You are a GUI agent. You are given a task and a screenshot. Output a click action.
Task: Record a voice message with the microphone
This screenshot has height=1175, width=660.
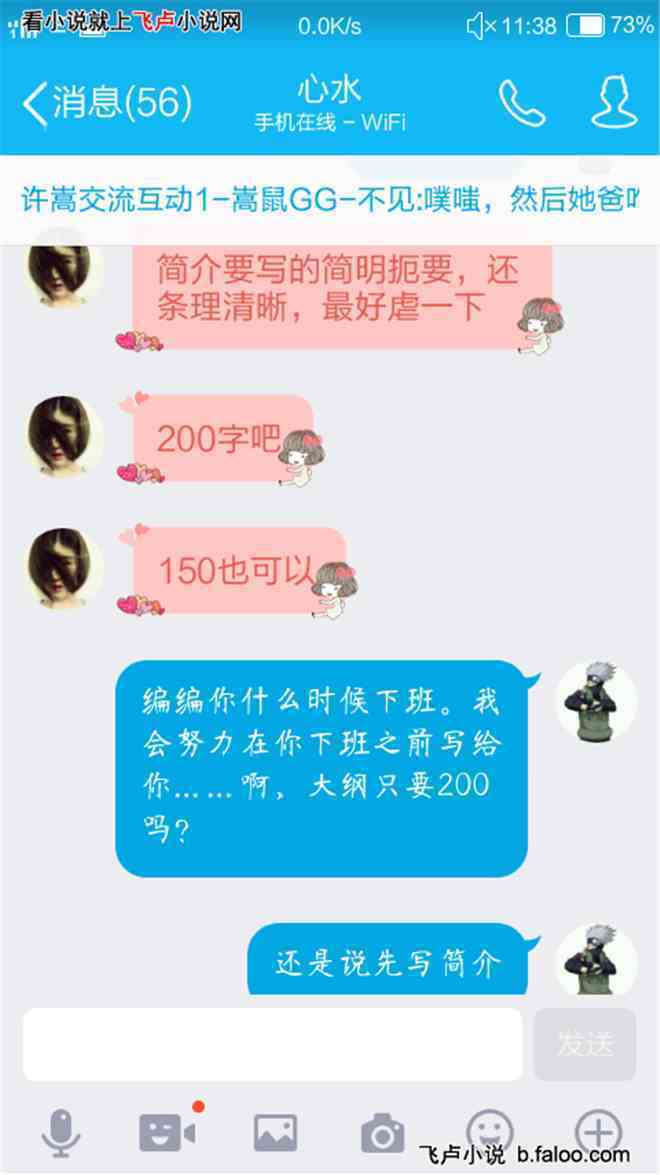61,1131
